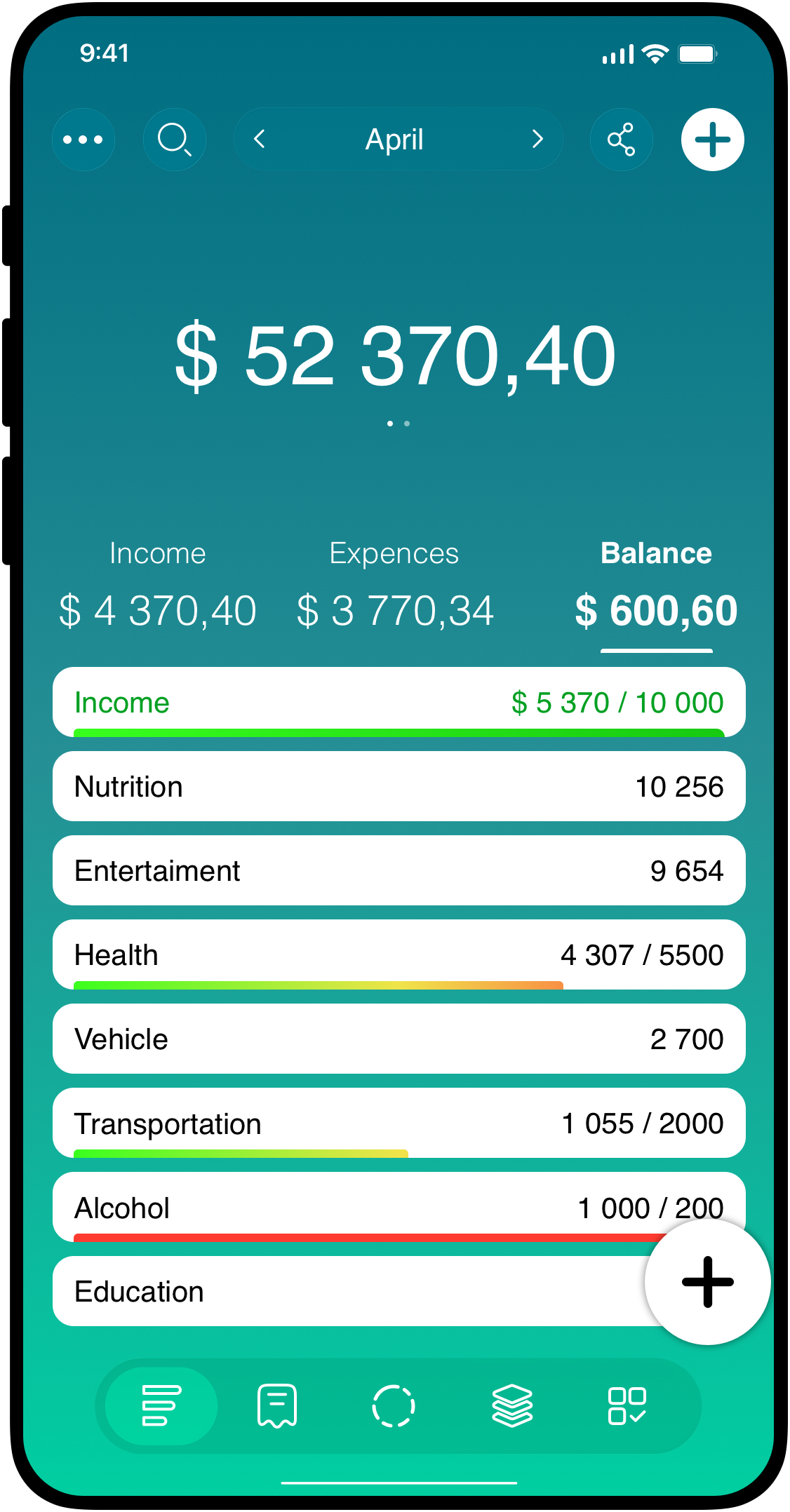
Task: Open the more options menu
Action: click(83, 140)
